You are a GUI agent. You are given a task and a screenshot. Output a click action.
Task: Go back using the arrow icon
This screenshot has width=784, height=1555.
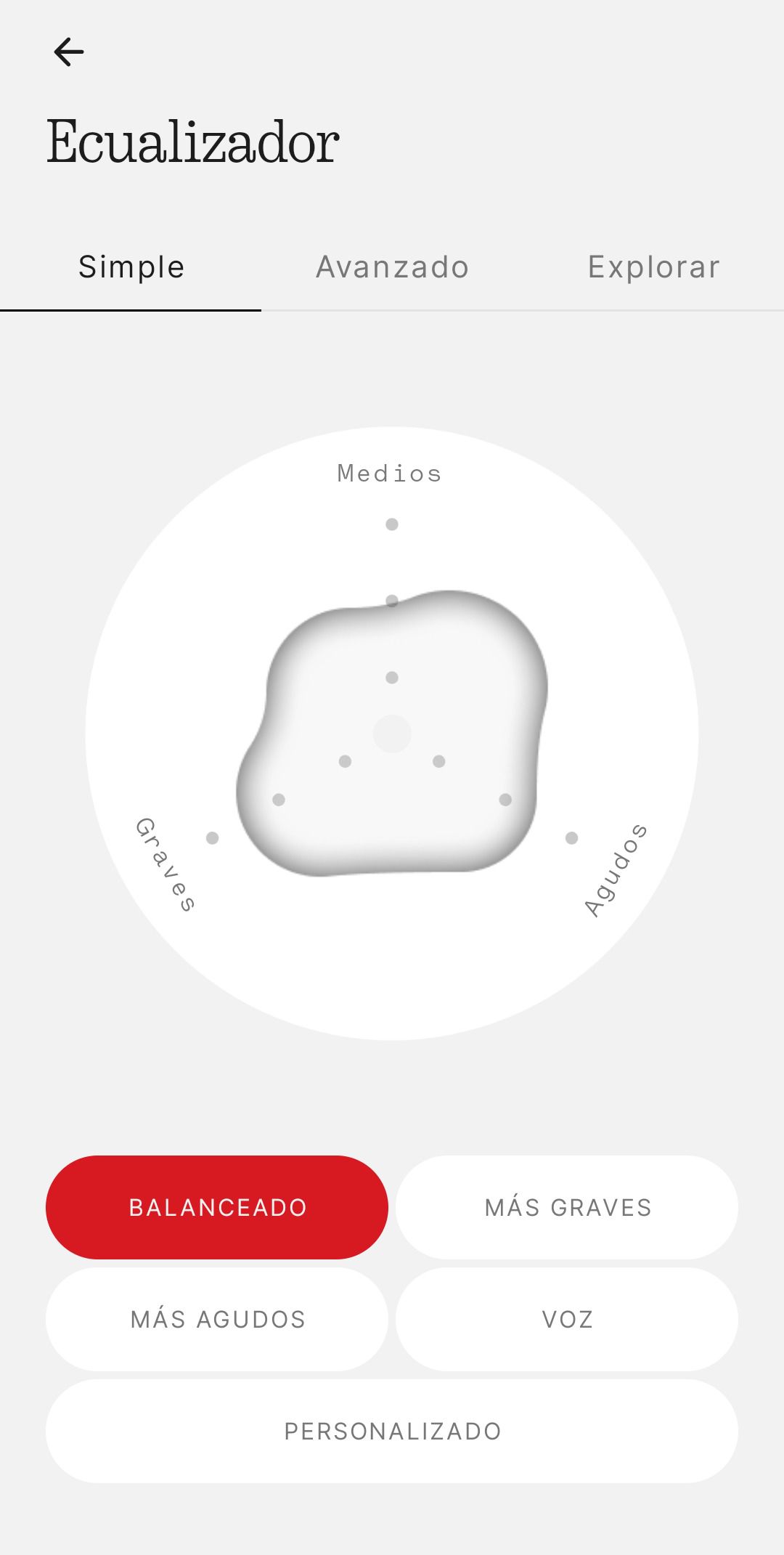click(x=69, y=52)
